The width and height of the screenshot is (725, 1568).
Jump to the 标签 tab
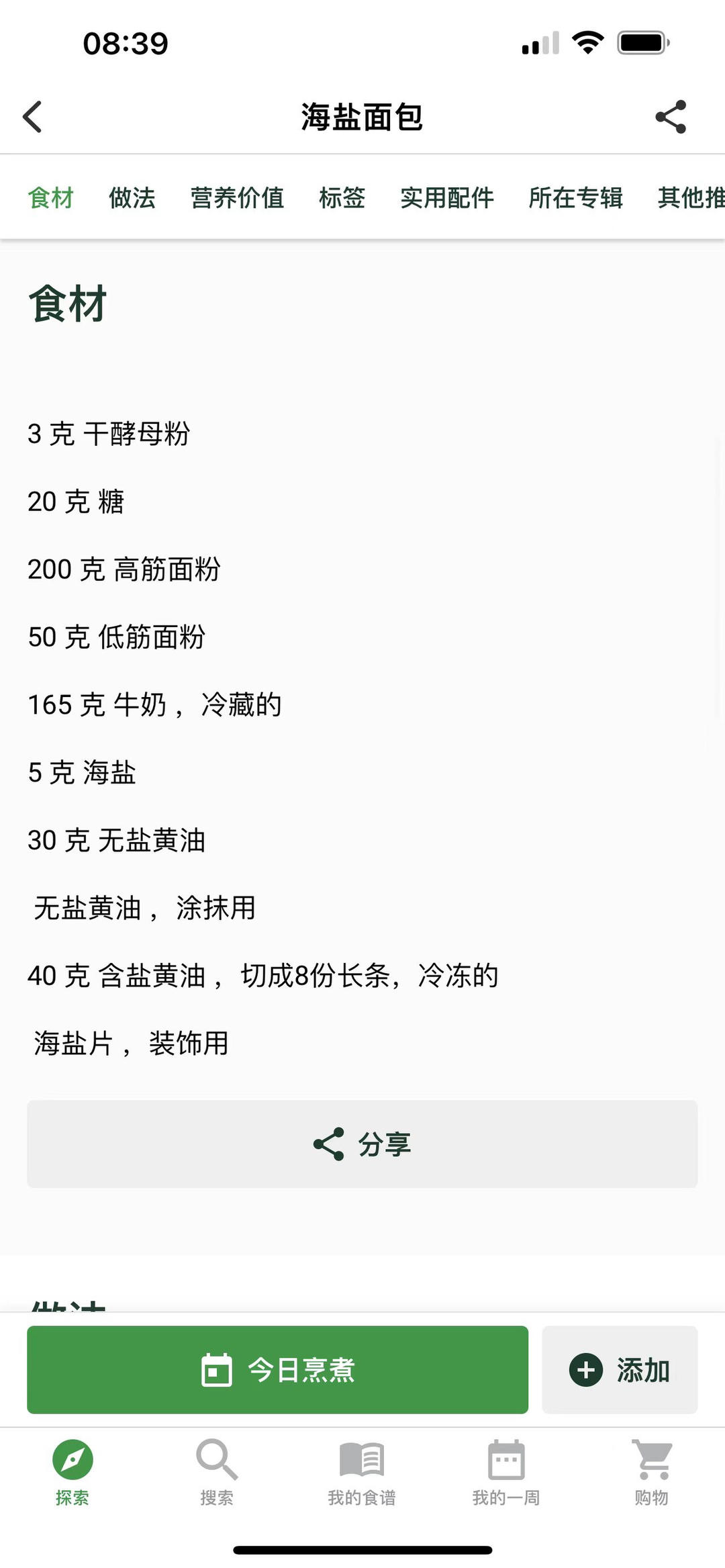(342, 198)
